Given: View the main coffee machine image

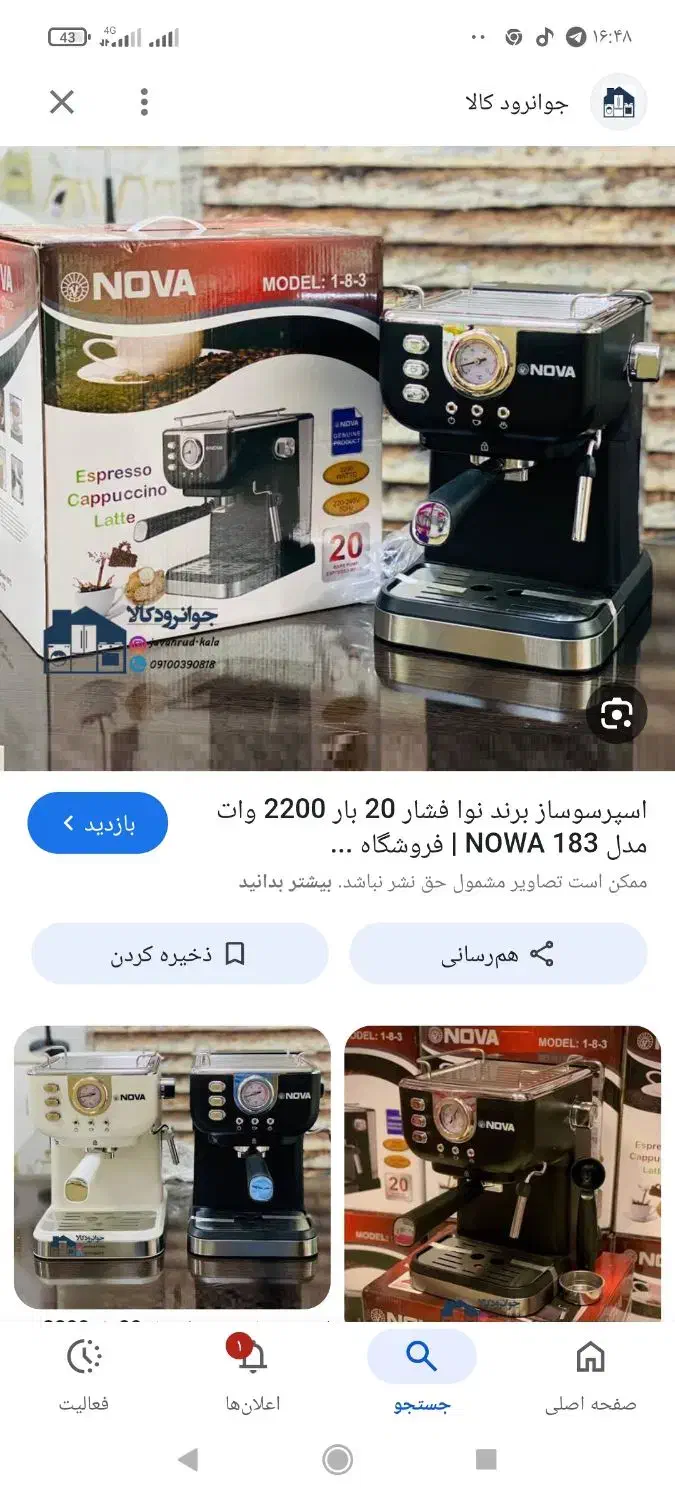Looking at the screenshot, I should pos(337,459).
